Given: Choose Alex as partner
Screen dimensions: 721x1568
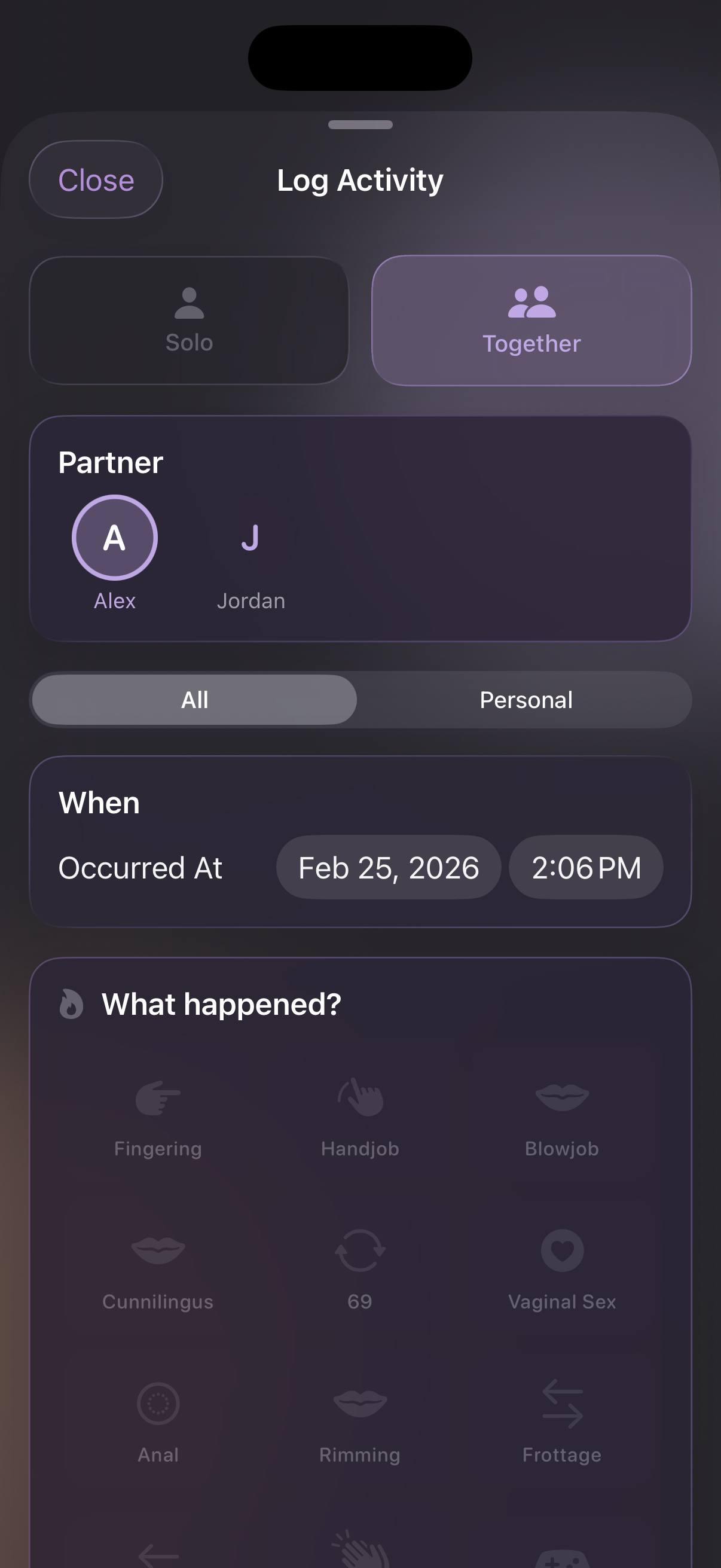Looking at the screenshot, I should 114,538.
